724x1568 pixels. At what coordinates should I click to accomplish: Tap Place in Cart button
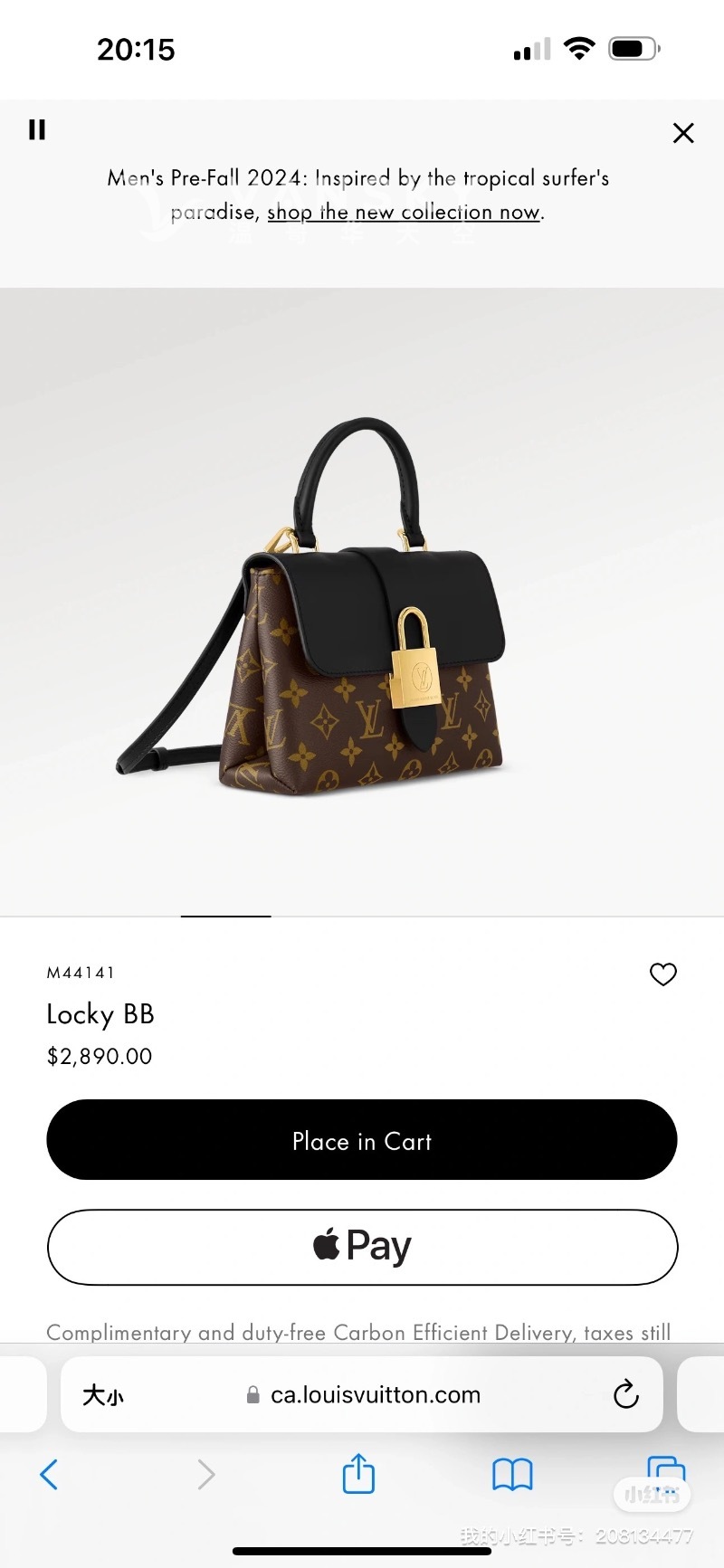click(x=362, y=1140)
